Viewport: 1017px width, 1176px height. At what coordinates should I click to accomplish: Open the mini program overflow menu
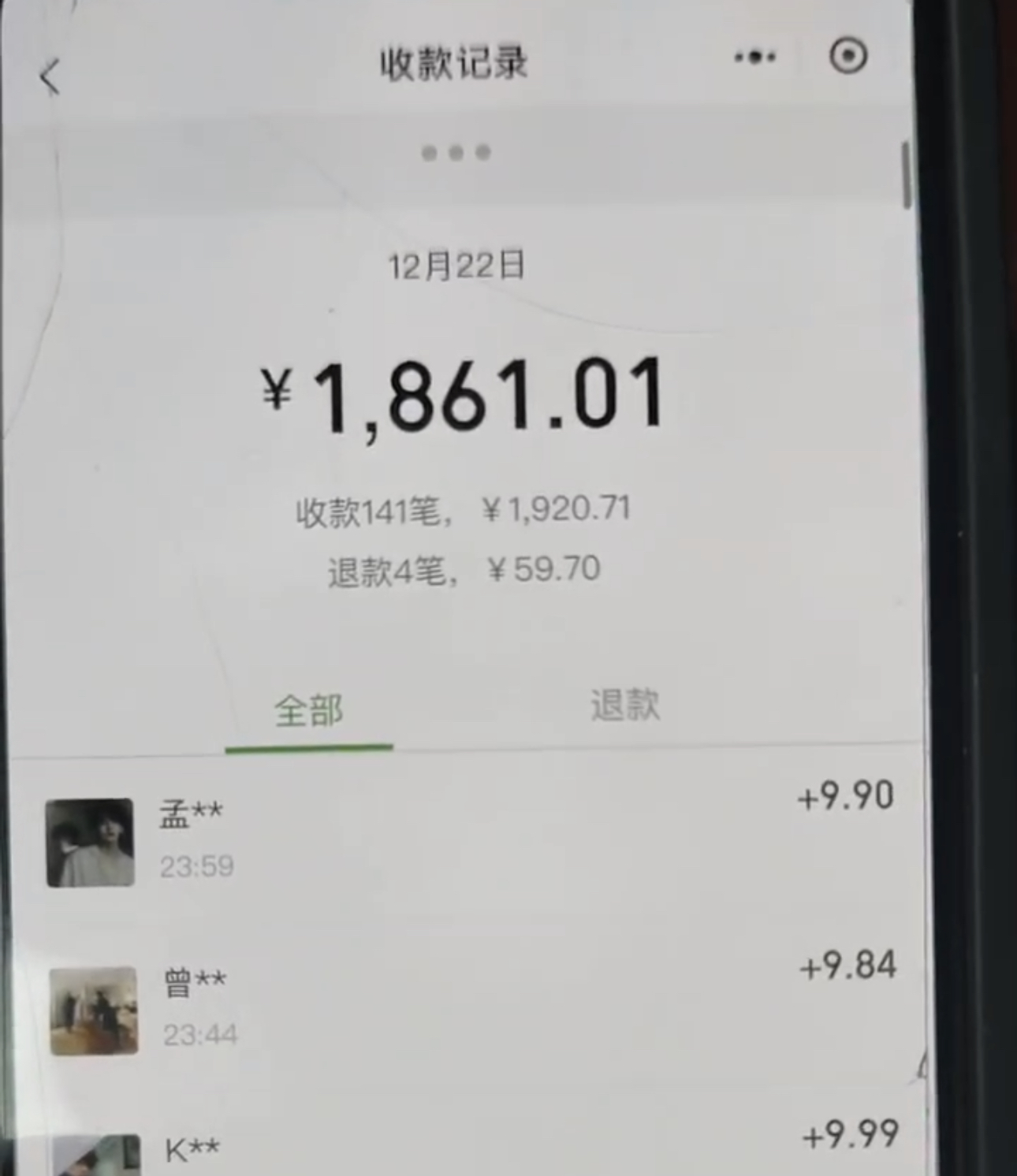(x=755, y=57)
